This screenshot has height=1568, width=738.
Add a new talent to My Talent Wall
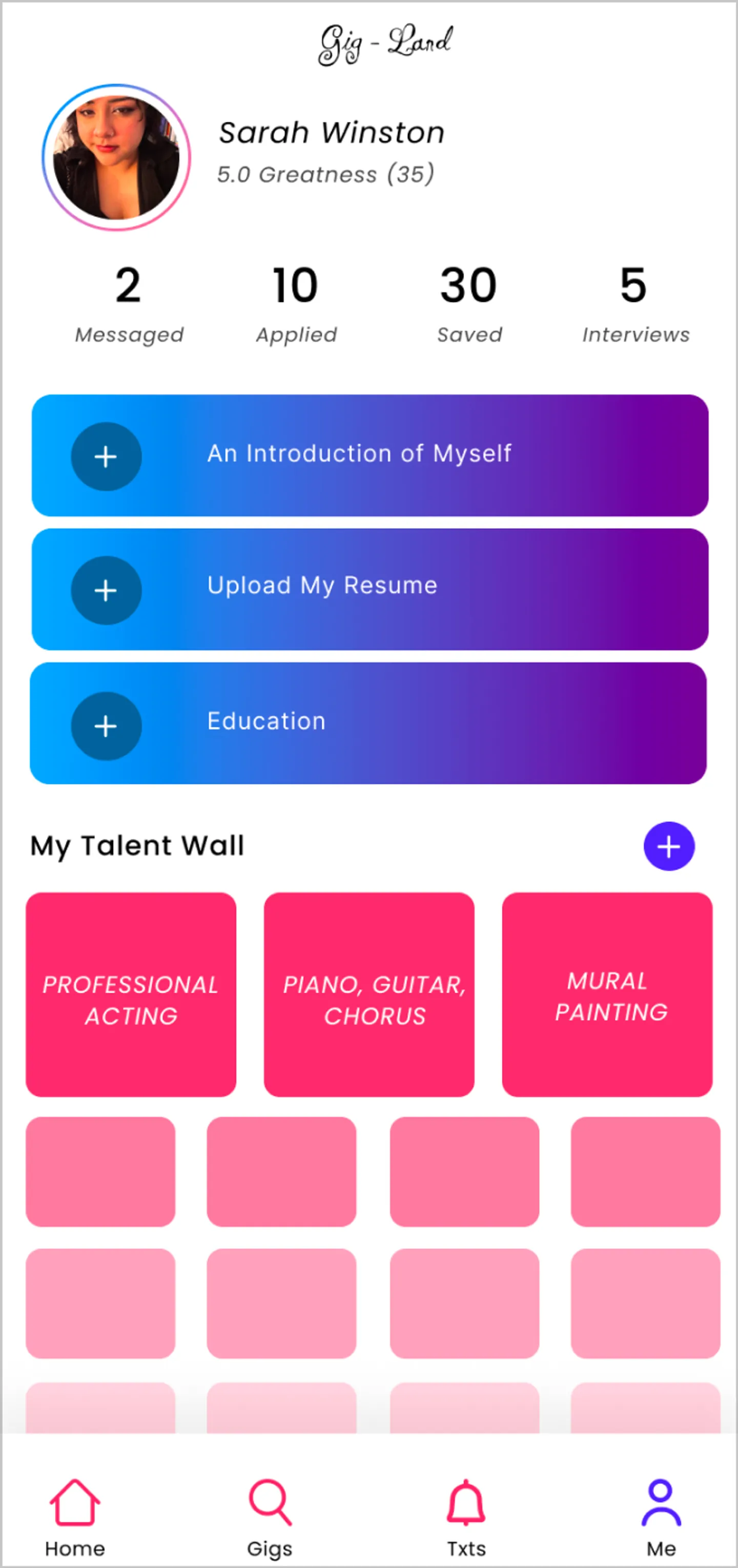pos(669,846)
